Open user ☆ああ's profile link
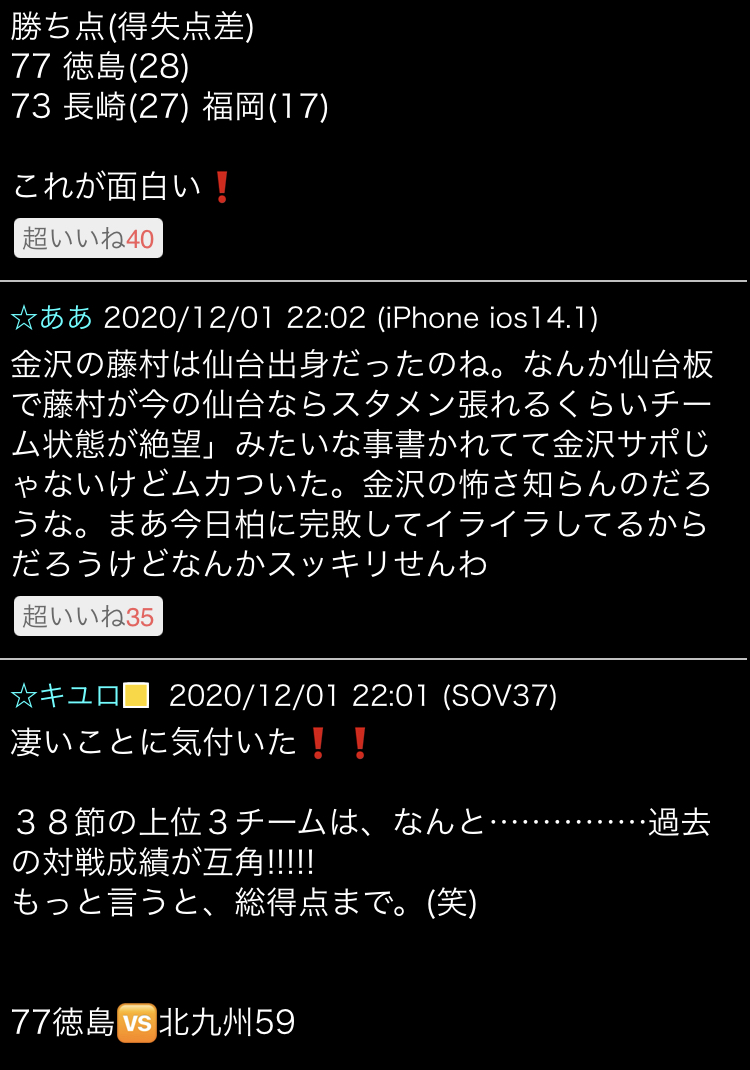The width and height of the screenshot is (750, 1070). [x=52, y=318]
